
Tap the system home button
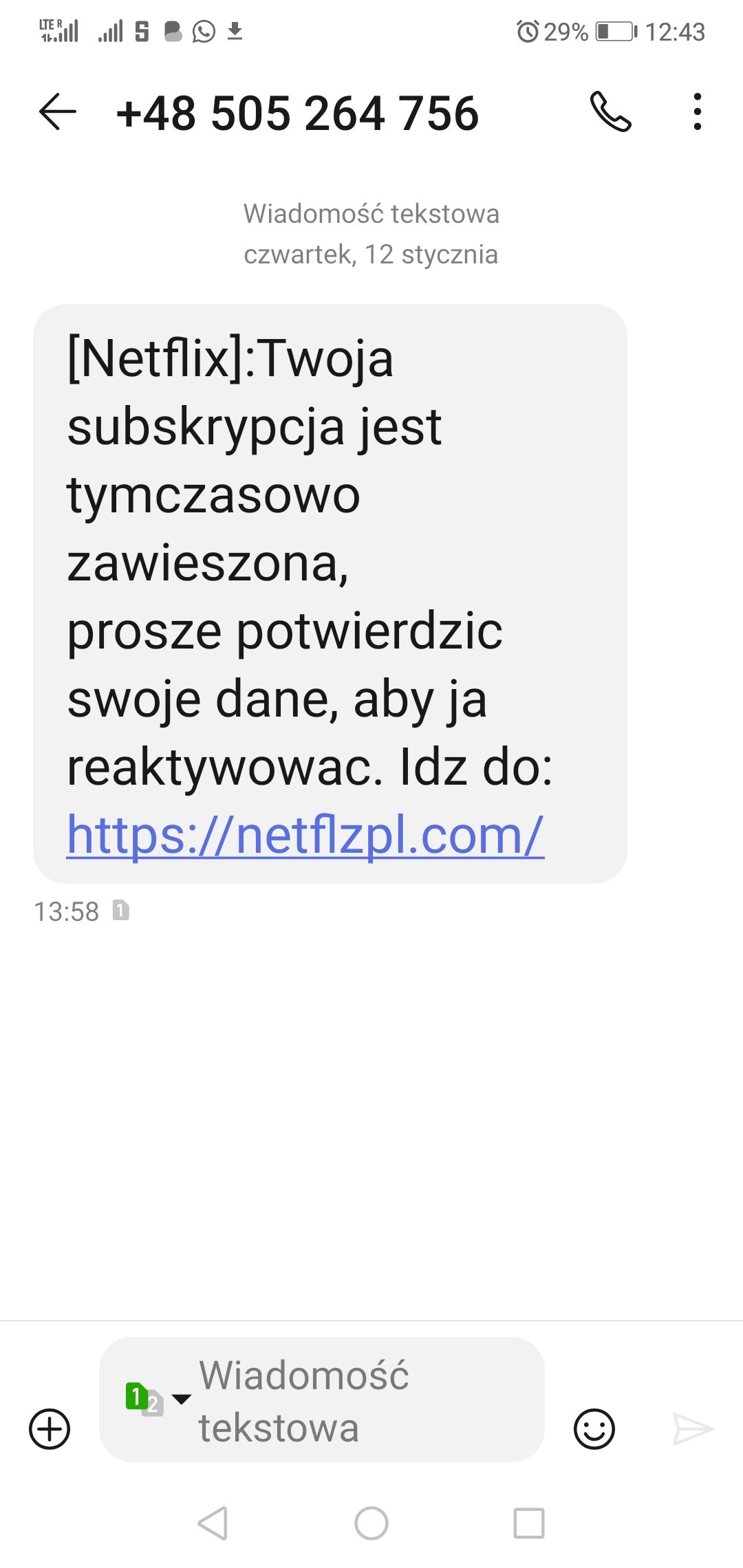coord(371,1523)
